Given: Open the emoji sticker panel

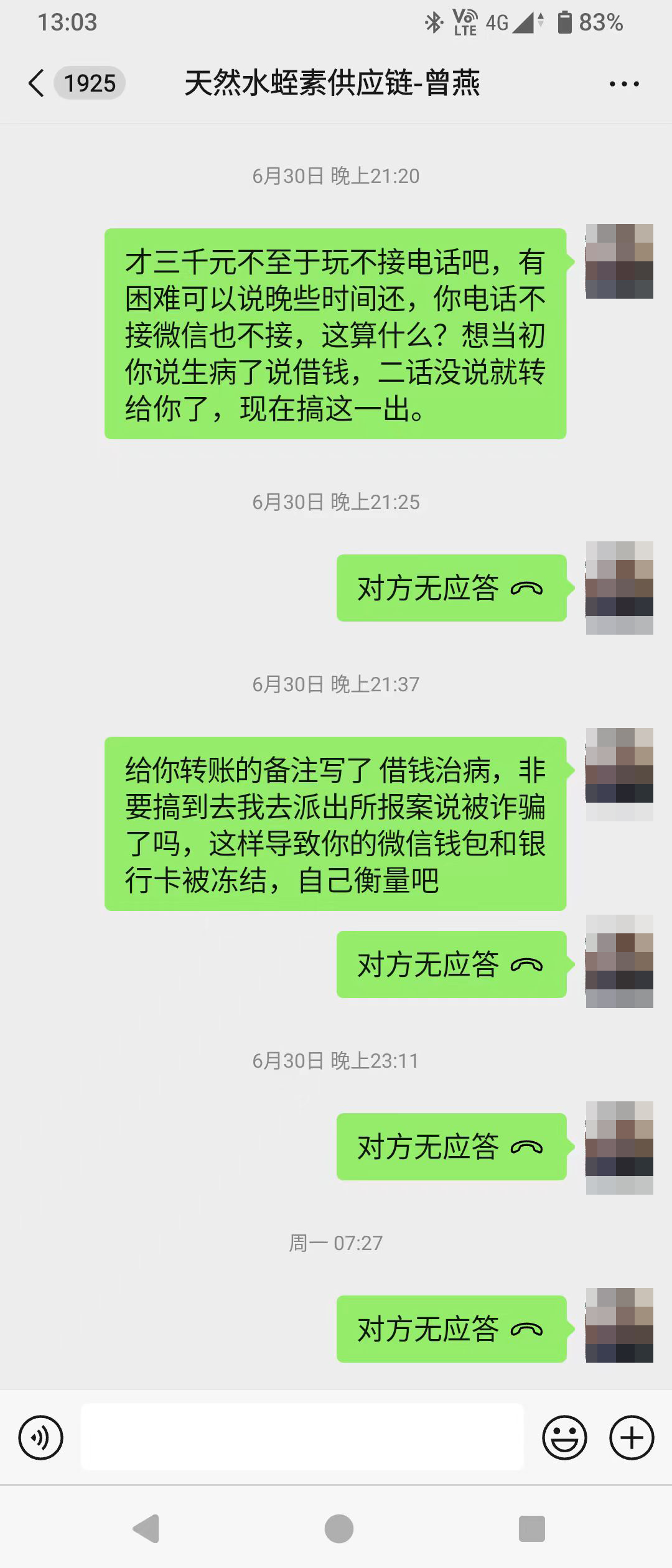Looking at the screenshot, I should coord(564,1437).
